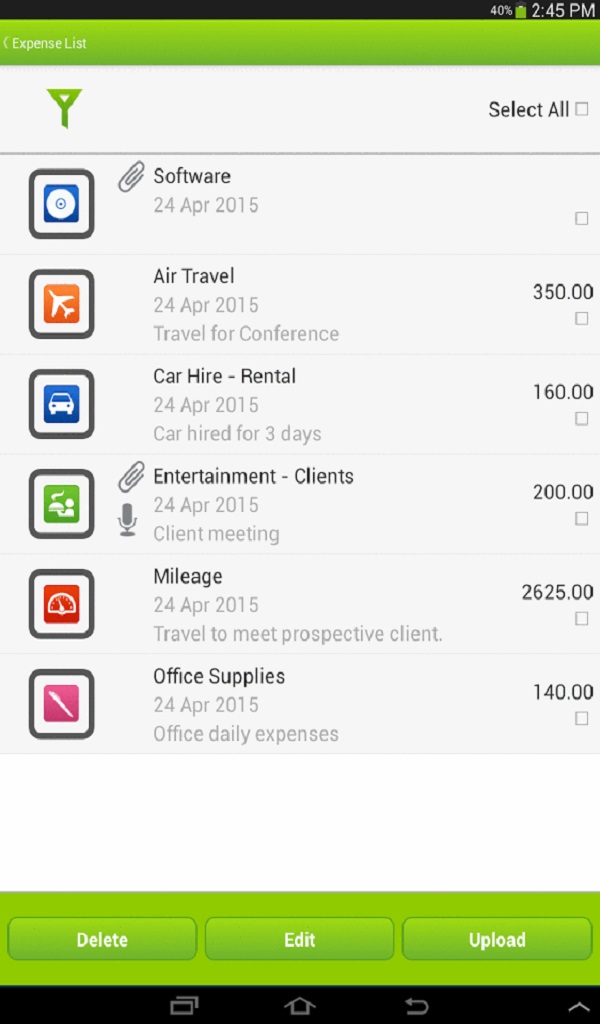View the Mileage expense details
The height and width of the screenshot is (1024, 600).
pyautogui.click(x=300, y=605)
